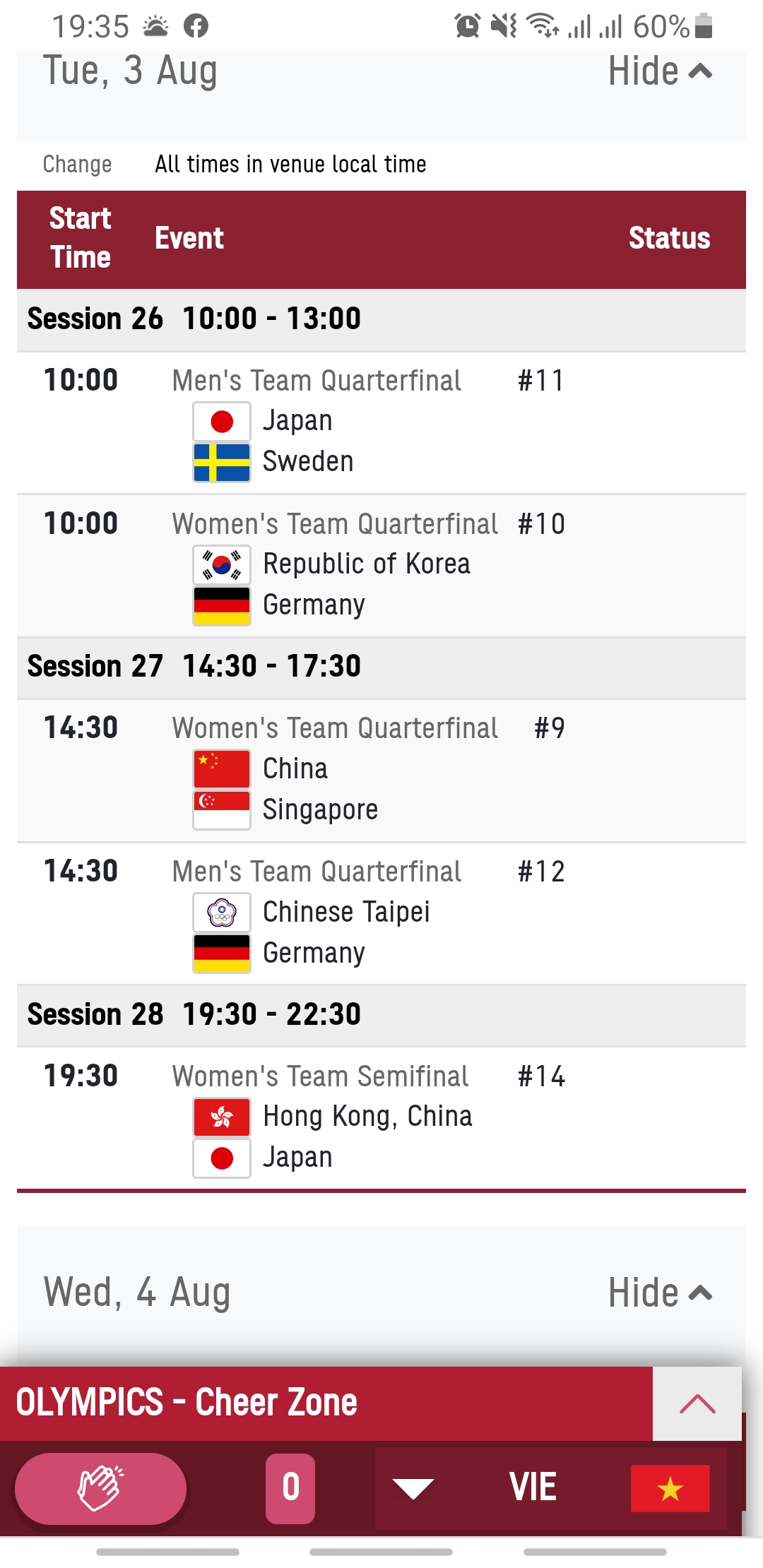This screenshot has width=763, height=1568.
Task: Expand the Olympics Cheer Zone panel
Action: point(697,1403)
